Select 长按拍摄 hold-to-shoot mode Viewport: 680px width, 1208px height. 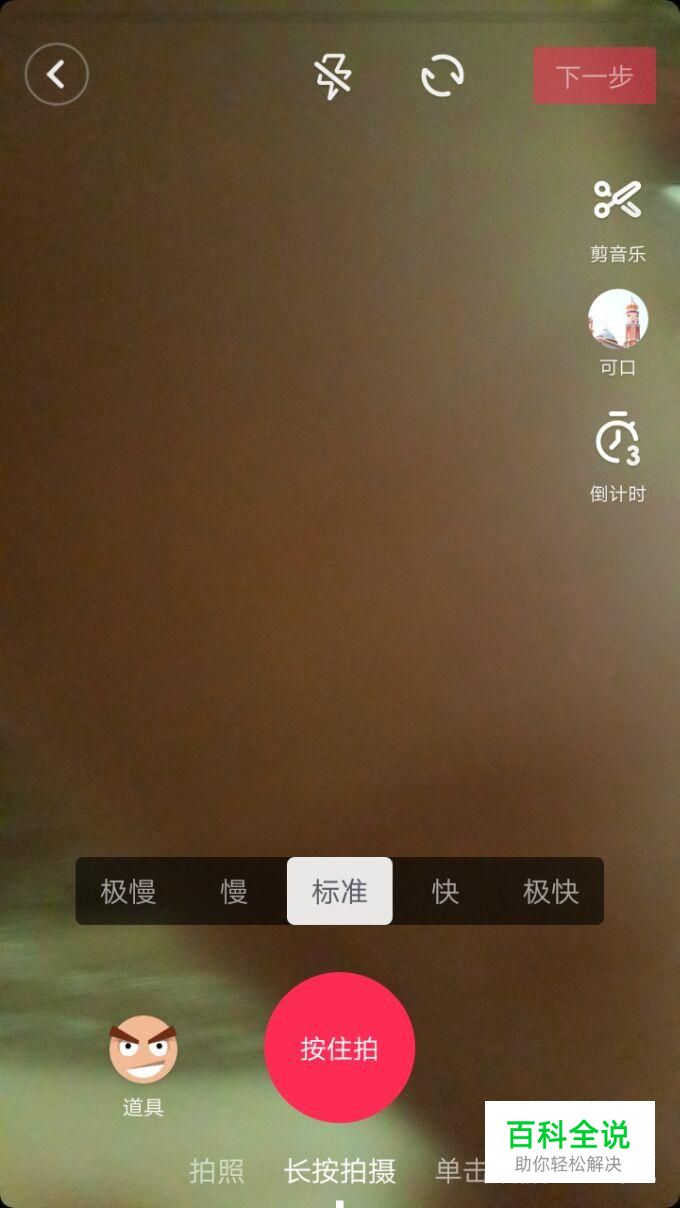340,1171
